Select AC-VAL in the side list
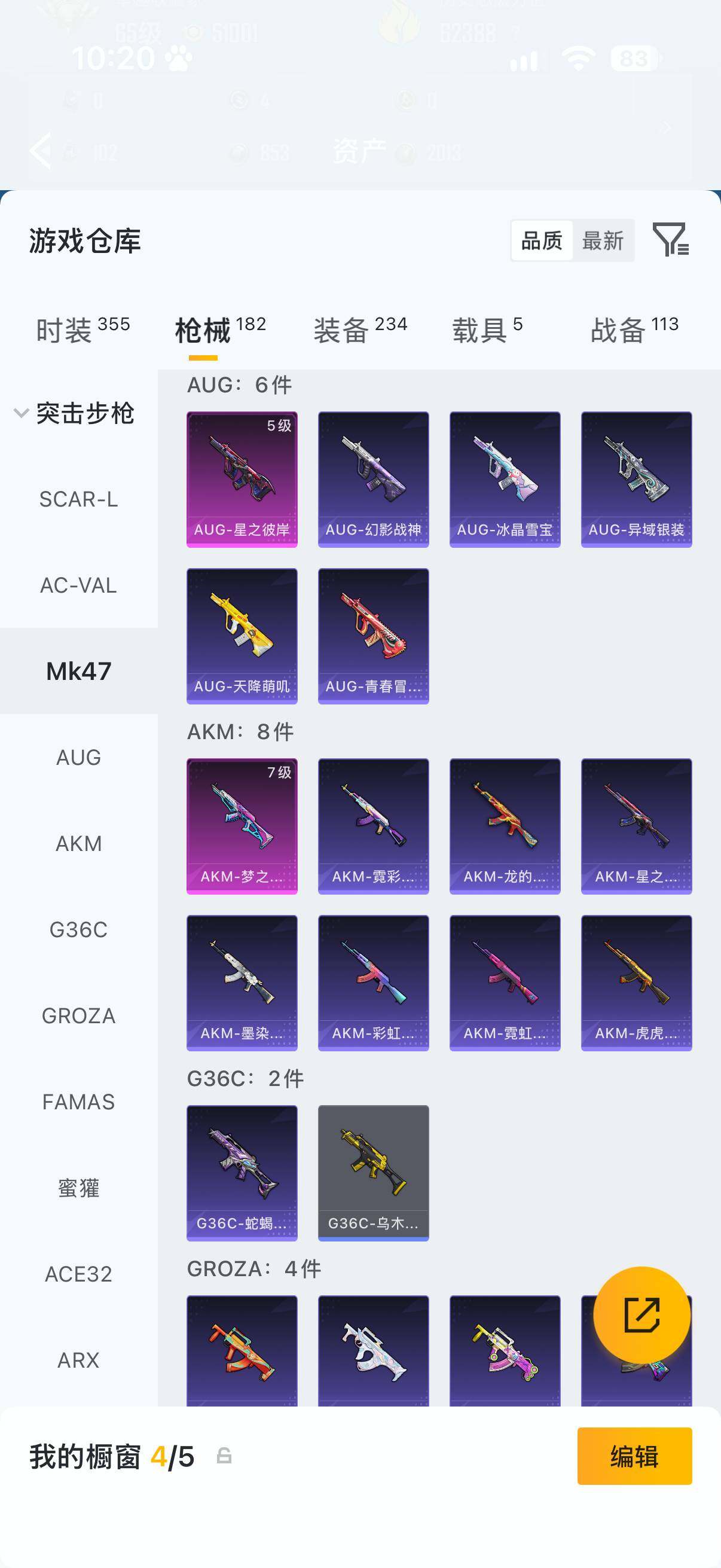Viewport: 721px width, 1568px height. point(78,585)
